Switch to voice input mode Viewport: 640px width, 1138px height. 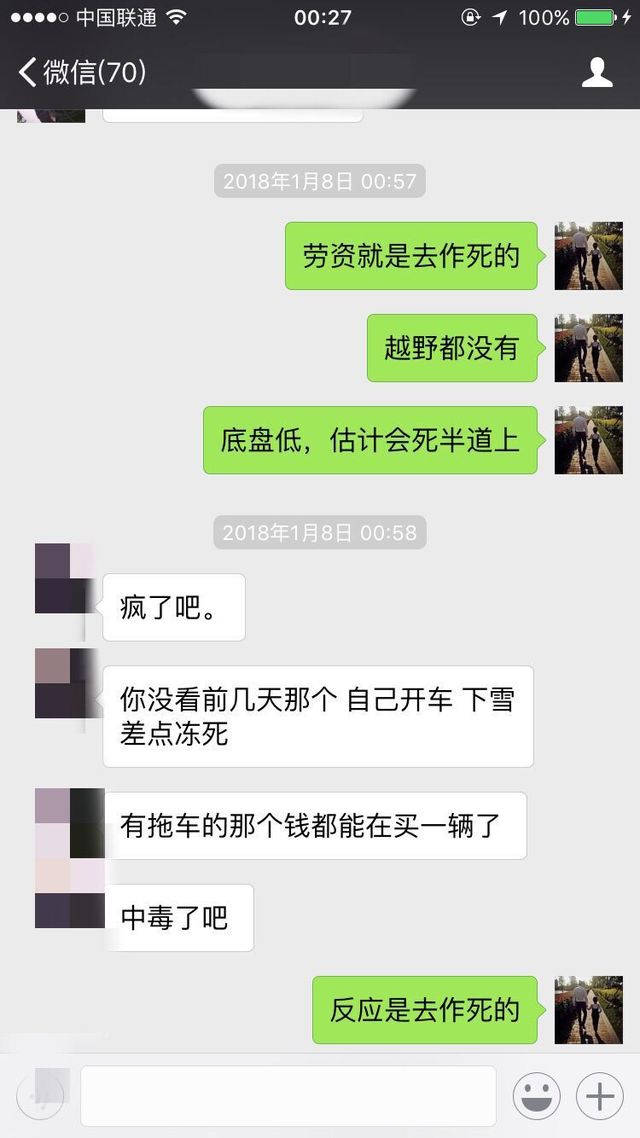pos(41,1096)
